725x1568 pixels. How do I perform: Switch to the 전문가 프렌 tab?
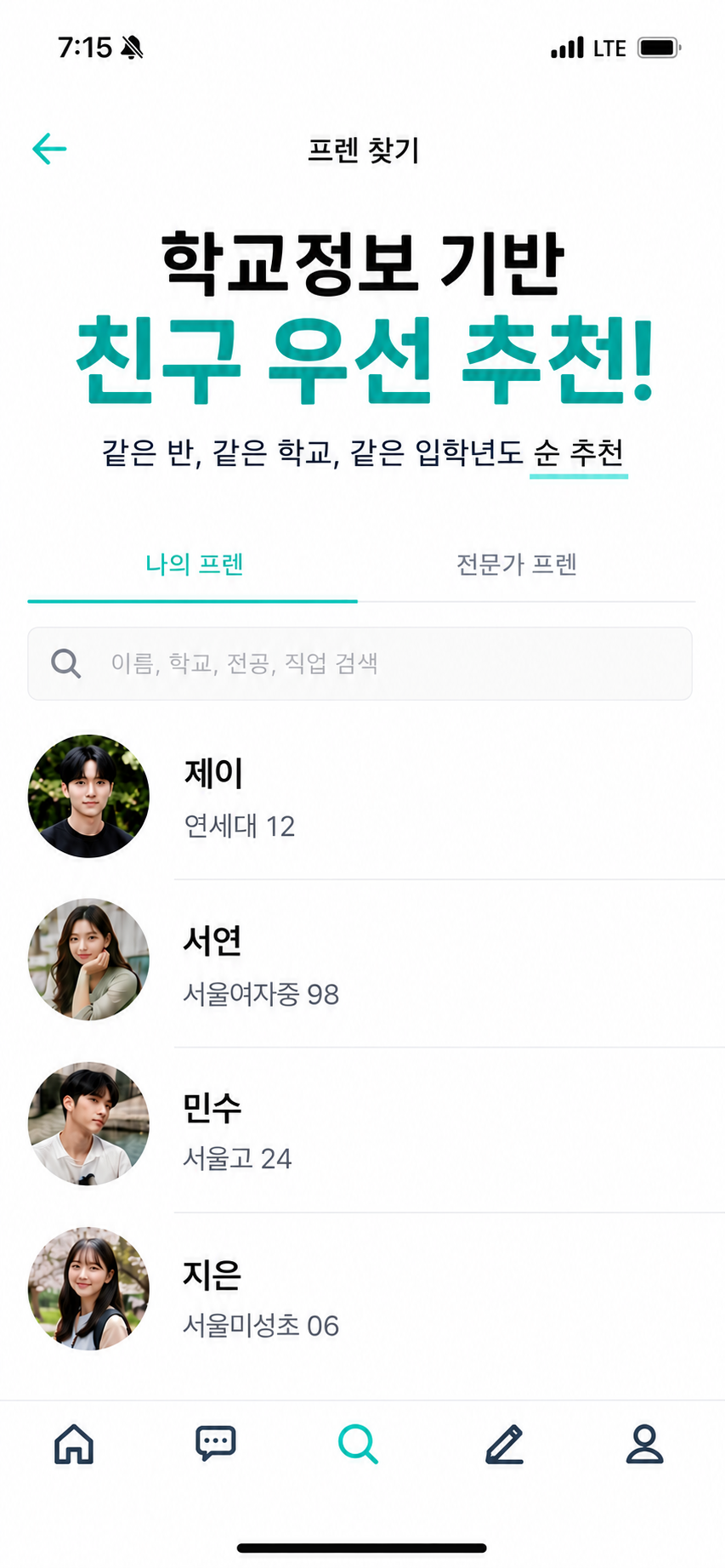pos(517,564)
